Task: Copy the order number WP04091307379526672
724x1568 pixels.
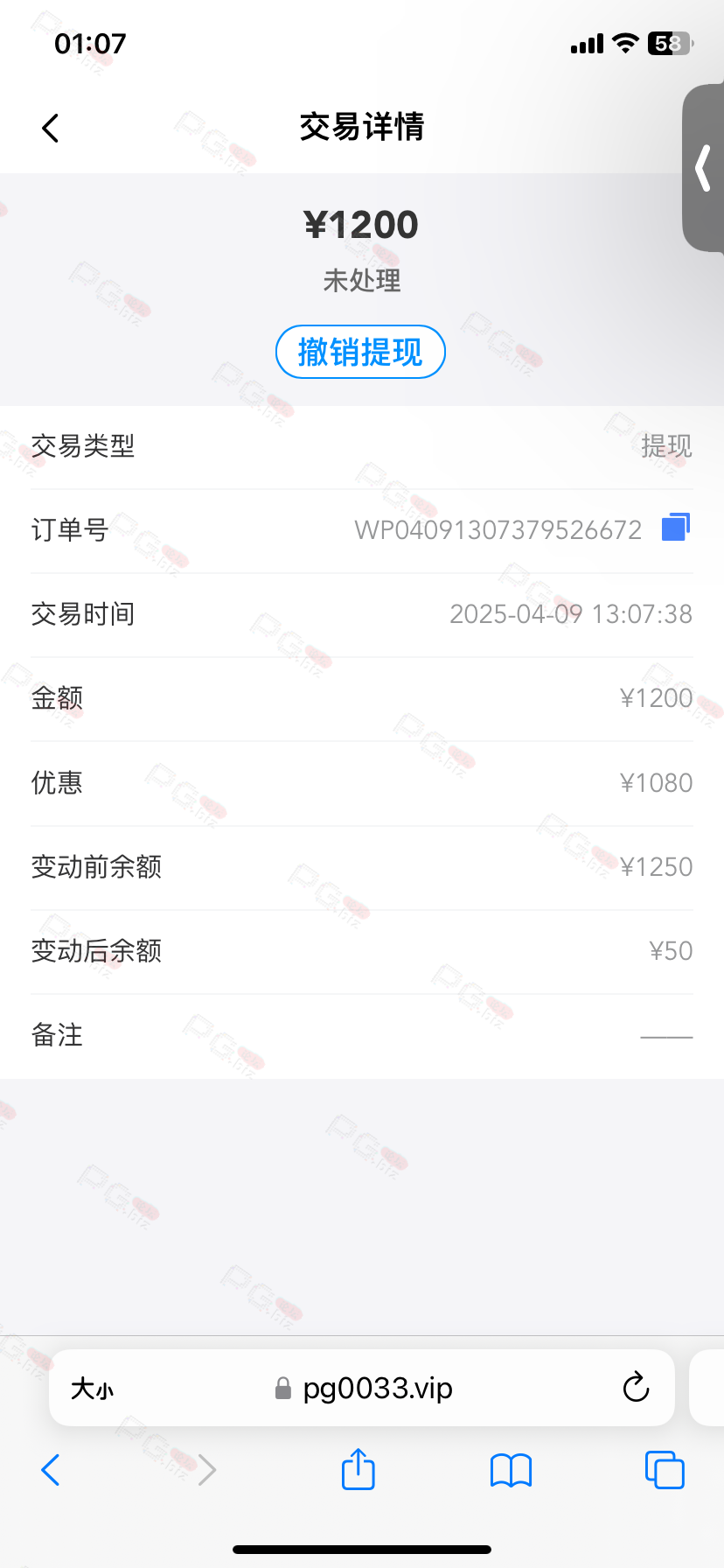Action: click(x=676, y=528)
